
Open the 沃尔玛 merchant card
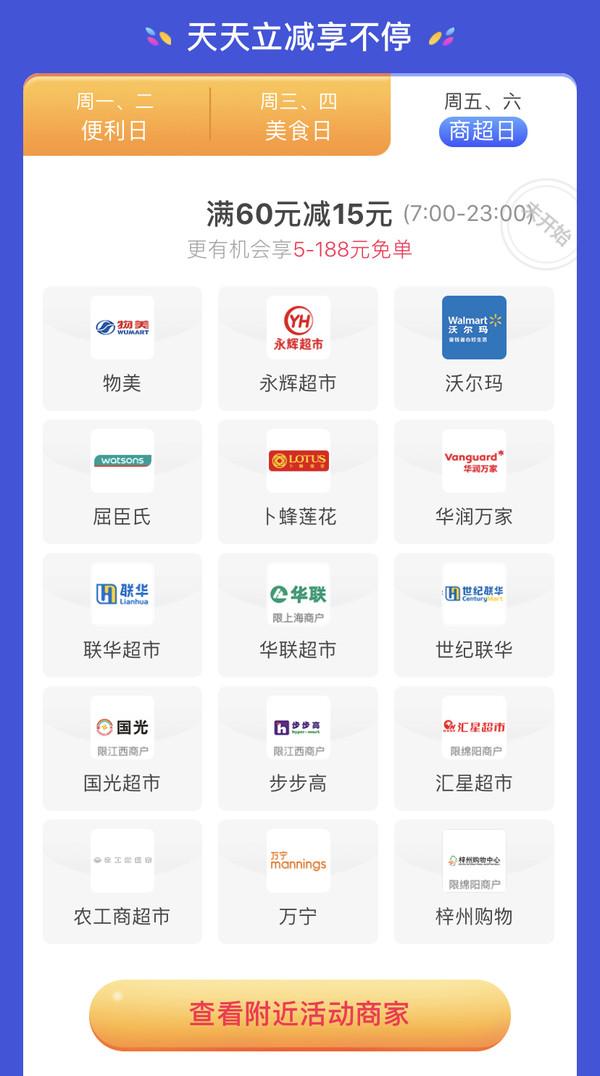pos(474,348)
